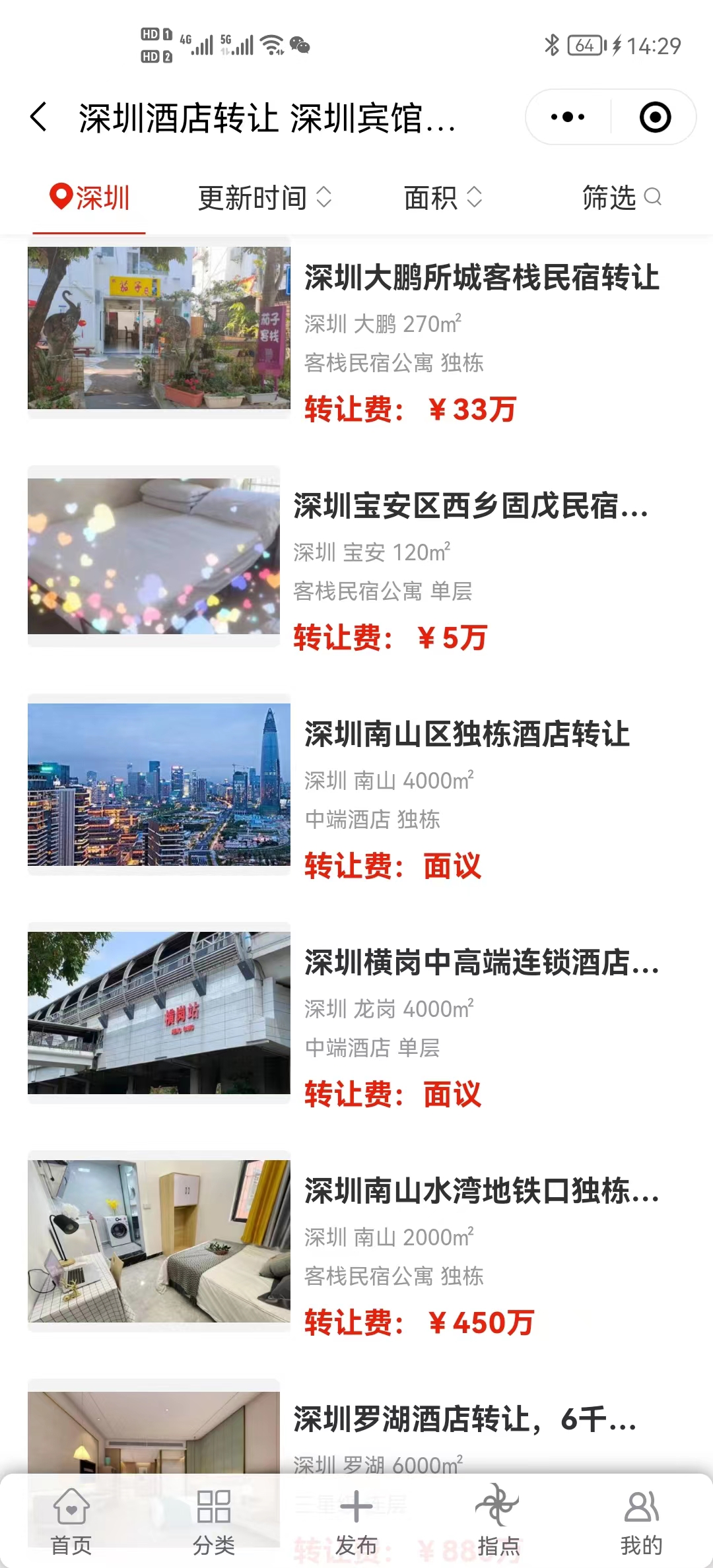713x1568 pixels.
Task: Sort listings by 面积
Action: tap(442, 197)
